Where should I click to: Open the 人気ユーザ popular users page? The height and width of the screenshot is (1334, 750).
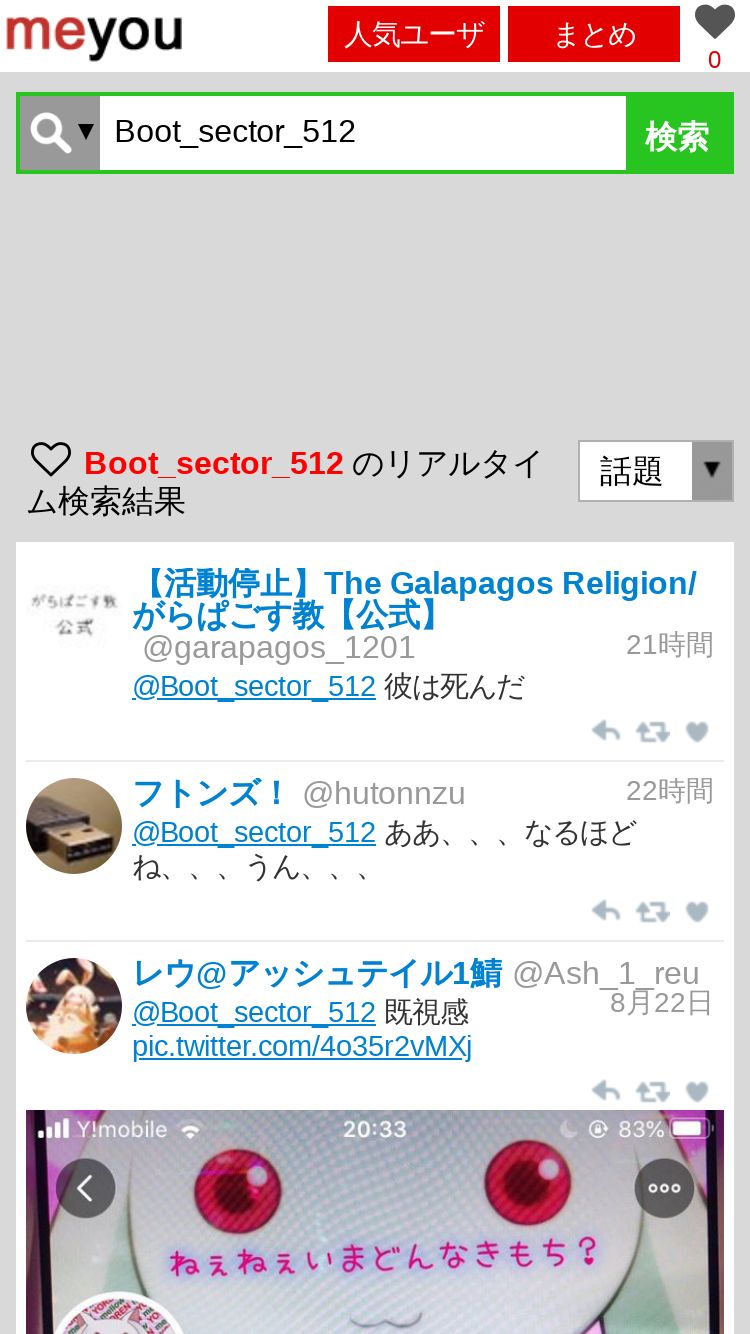[x=413, y=34]
